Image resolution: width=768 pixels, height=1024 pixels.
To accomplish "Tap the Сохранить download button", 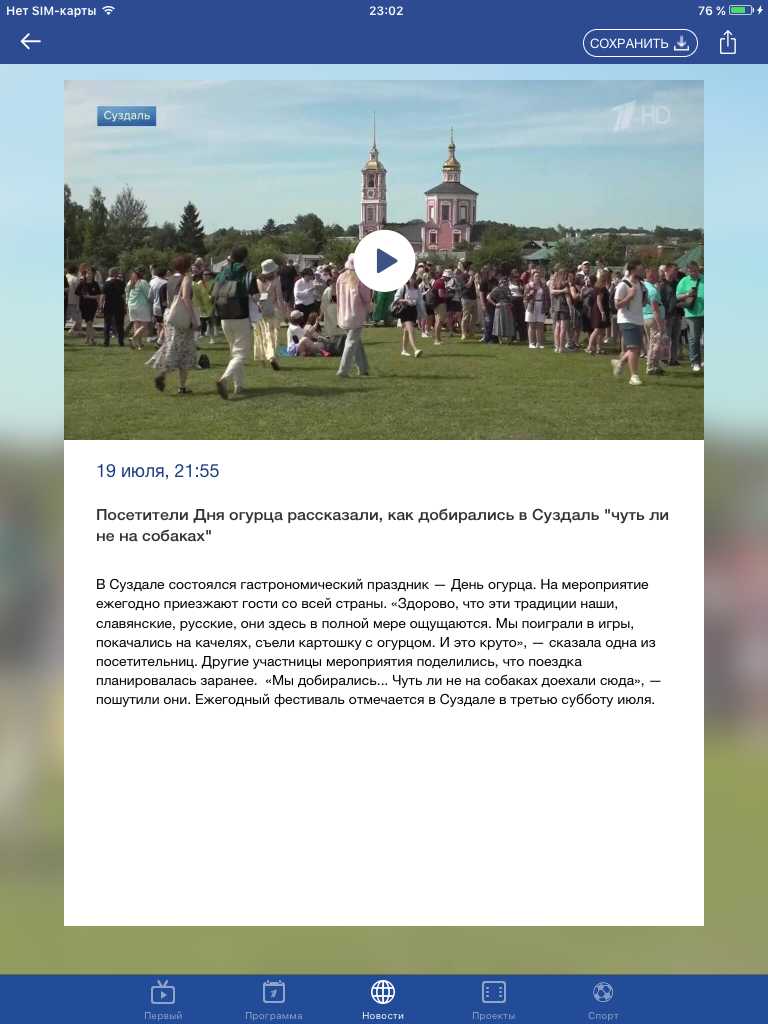I will pyautogui.click(x=640, y=43).
